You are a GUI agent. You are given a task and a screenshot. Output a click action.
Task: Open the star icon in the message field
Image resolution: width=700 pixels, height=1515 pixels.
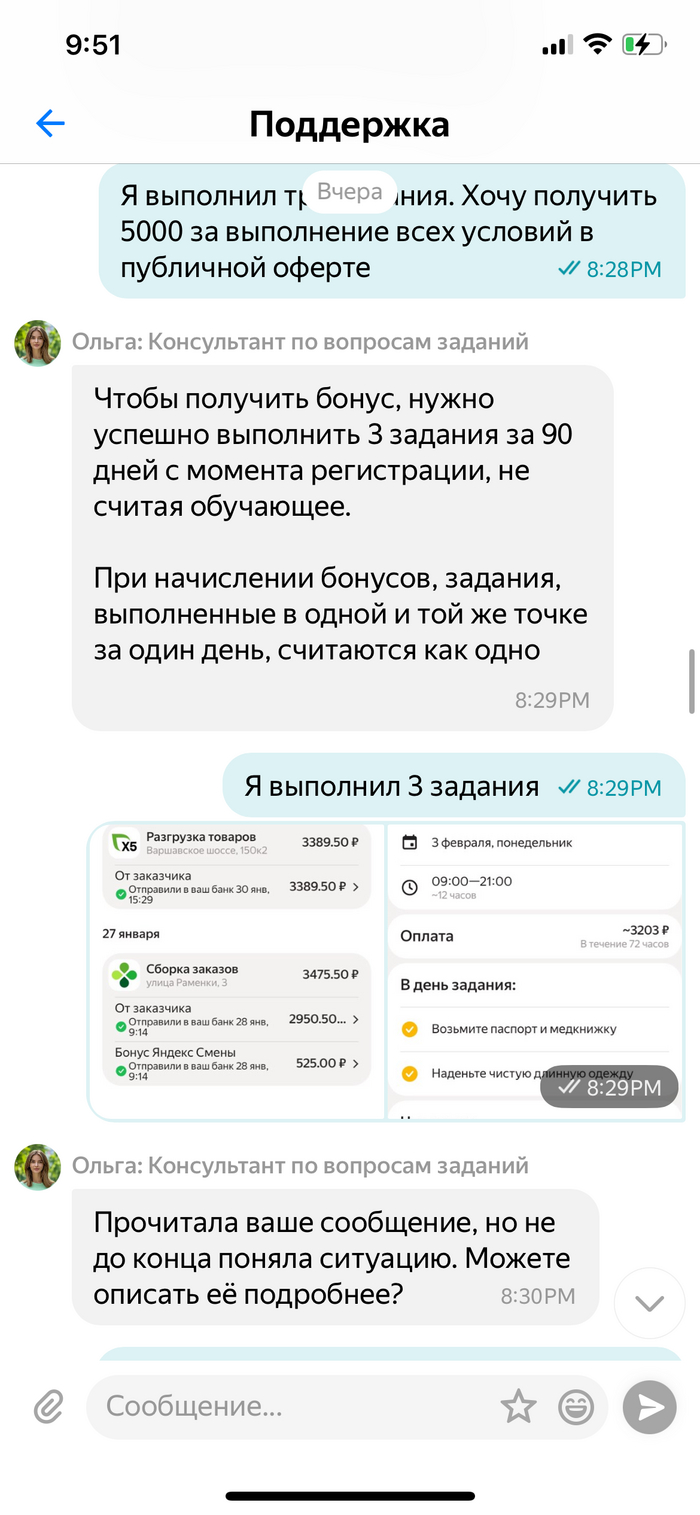[518, 1408]
